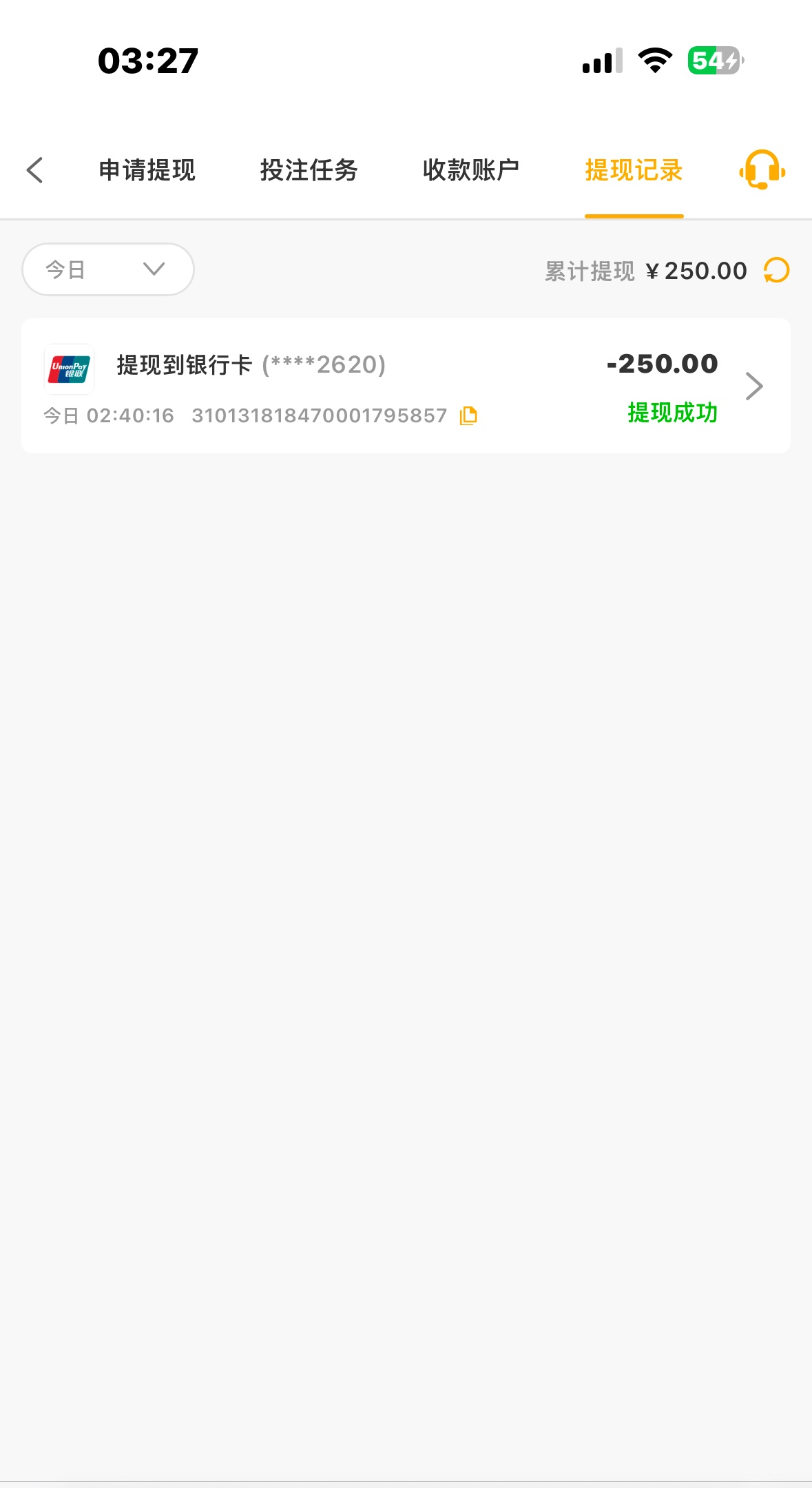The width and height of the screenshot is (812, 1488).
Task: Open the 提现到银行卡 withdrawal record details
Action: click(753, 386)
